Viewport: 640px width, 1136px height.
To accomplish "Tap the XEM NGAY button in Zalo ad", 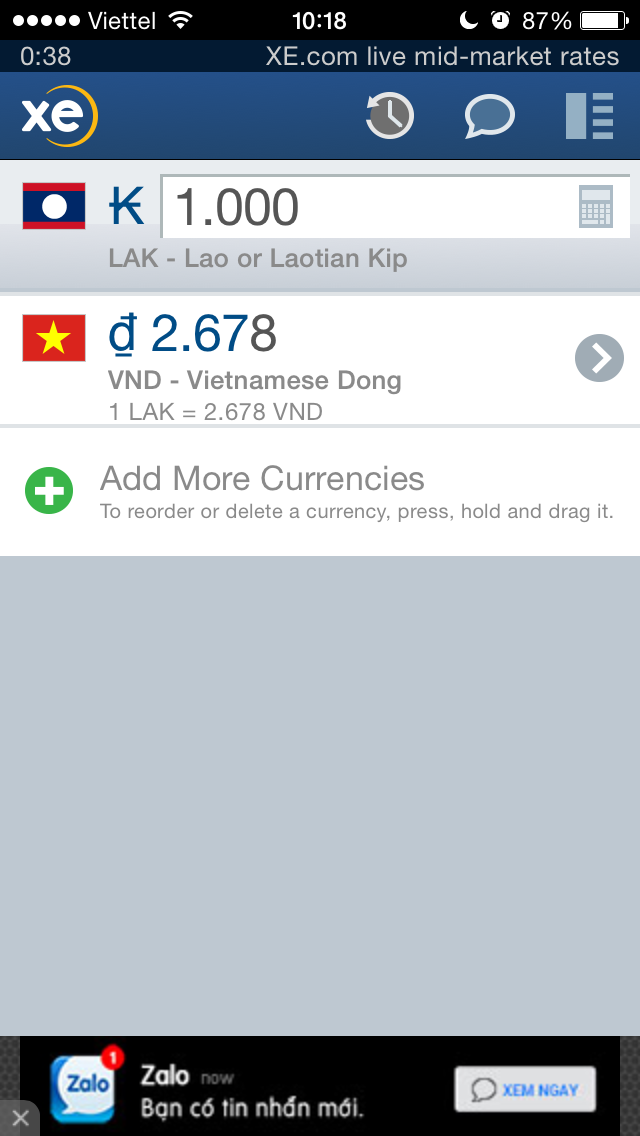I will pos(525,1089).
